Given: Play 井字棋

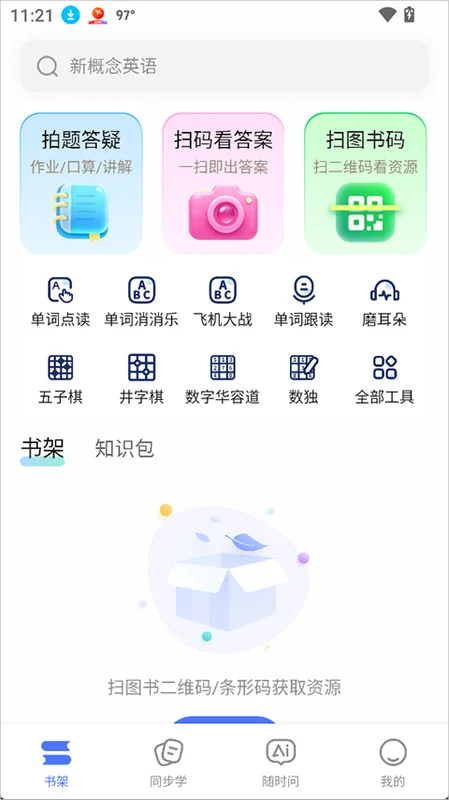Looking at the screenshot, I should pyautogui.click(x=141, y=380).
